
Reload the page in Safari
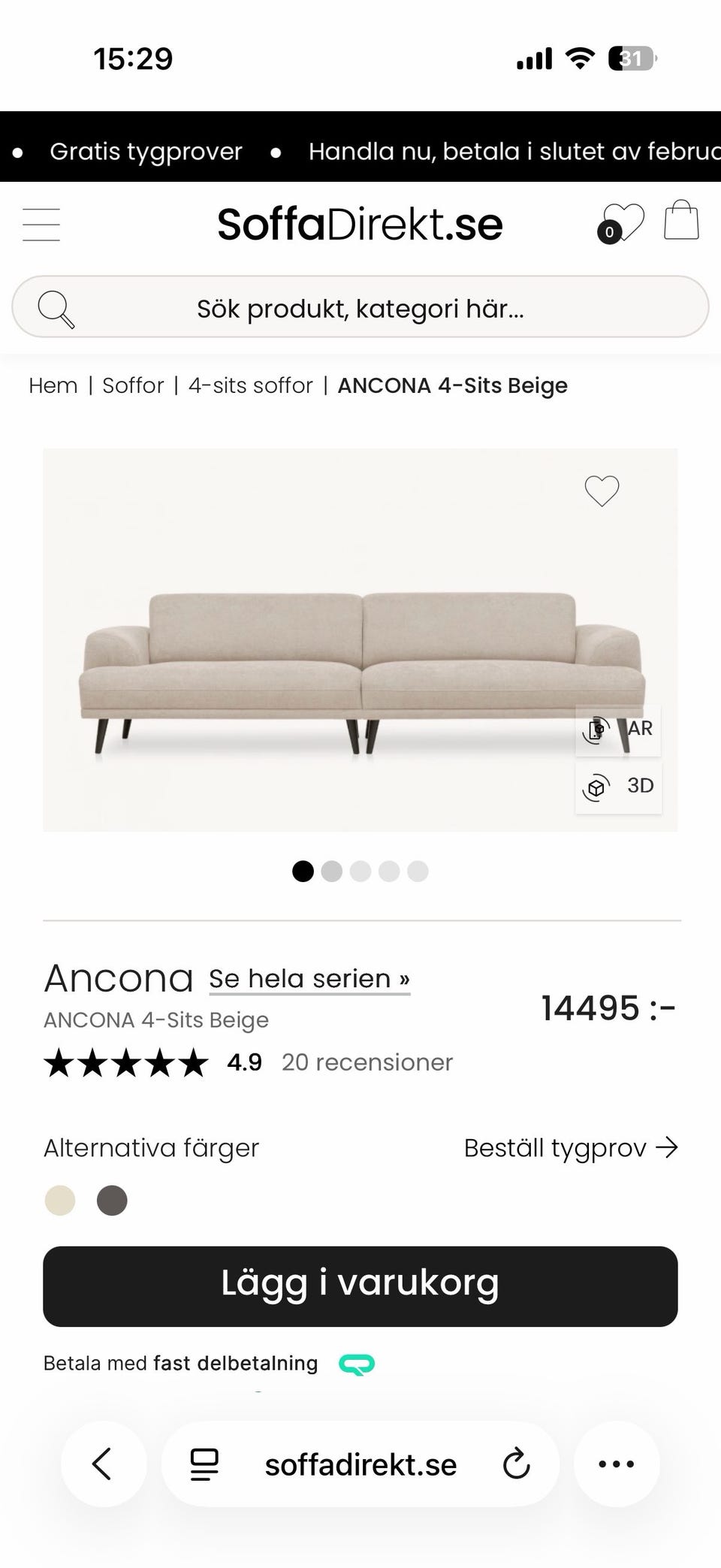(x=516, y=1464)
